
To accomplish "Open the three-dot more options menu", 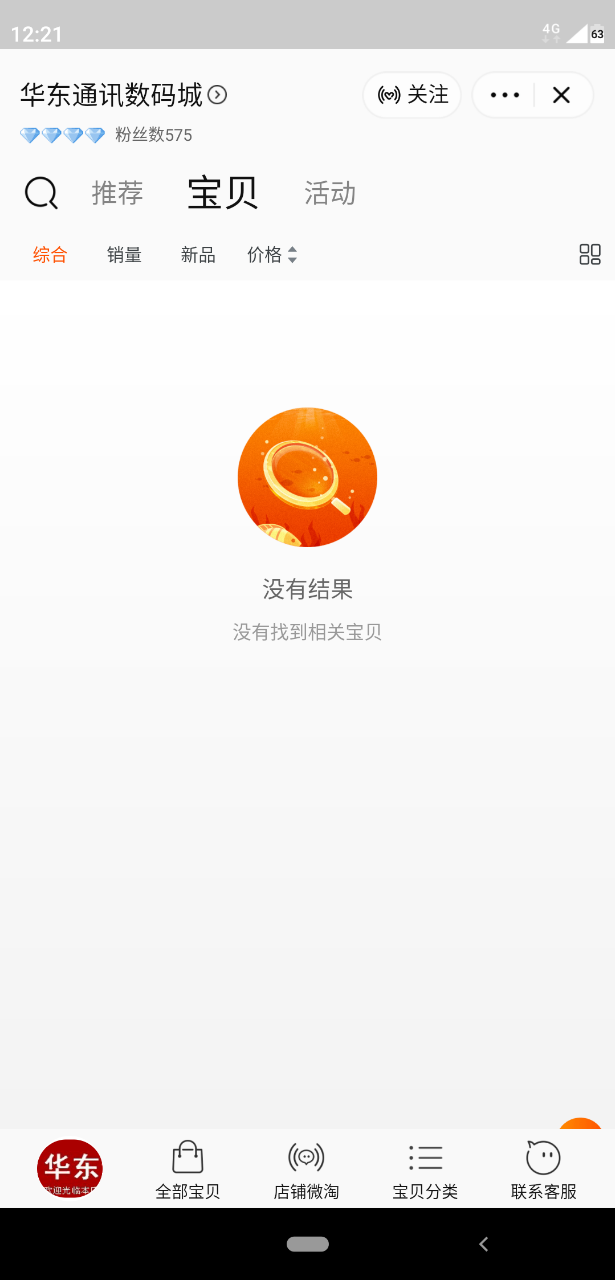I will [x=505, y=95].
